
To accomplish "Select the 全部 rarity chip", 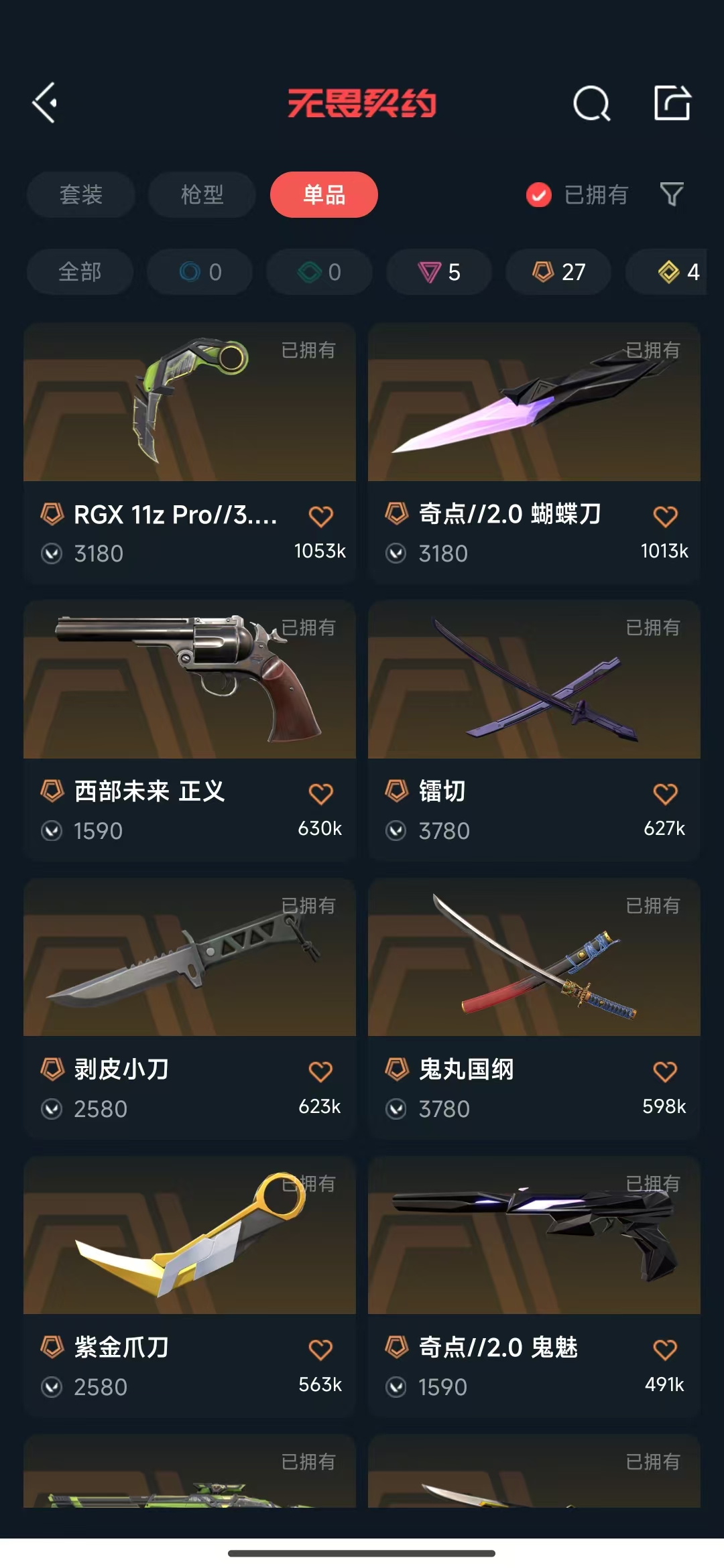I will (x=80, y=272).
